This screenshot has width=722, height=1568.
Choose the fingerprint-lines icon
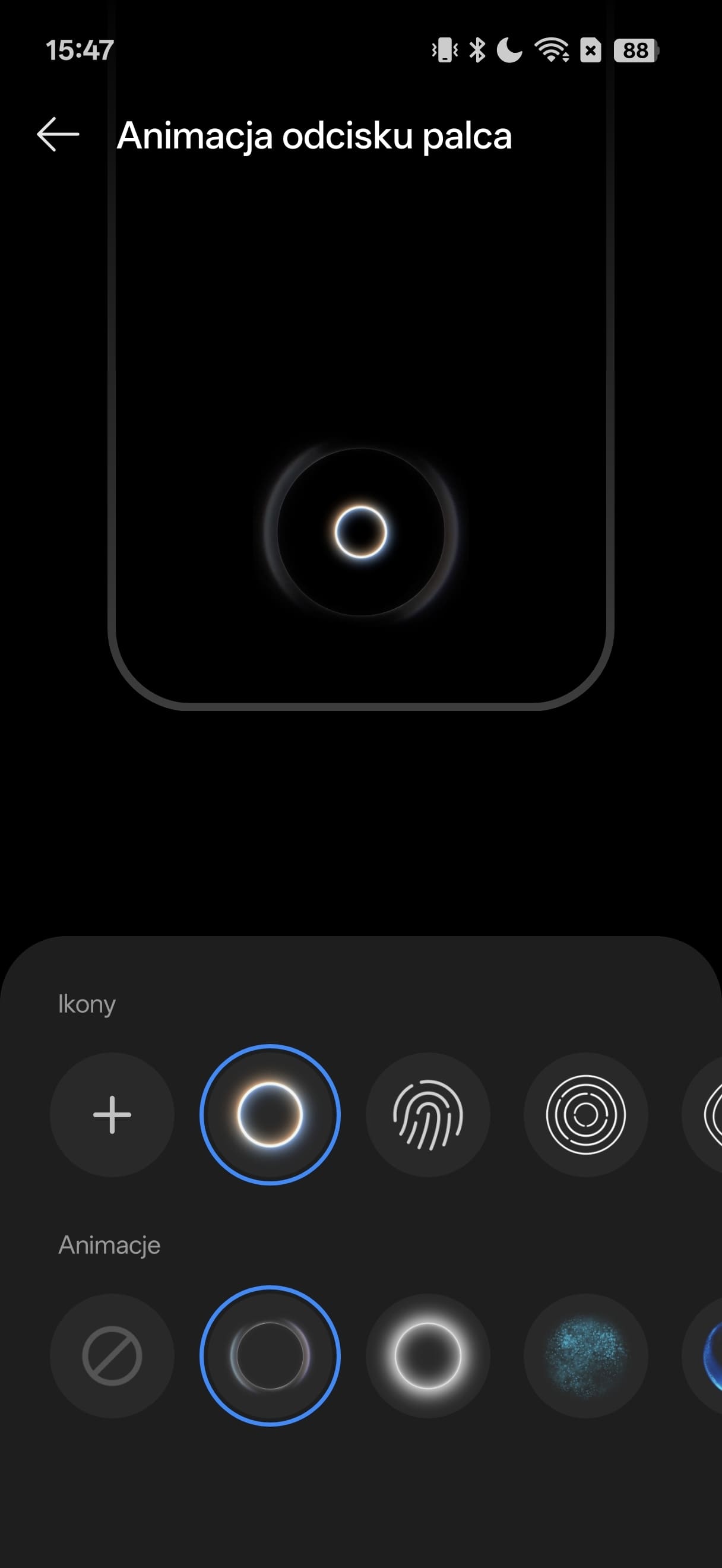pyautogui.click(x=427, y=1114)
